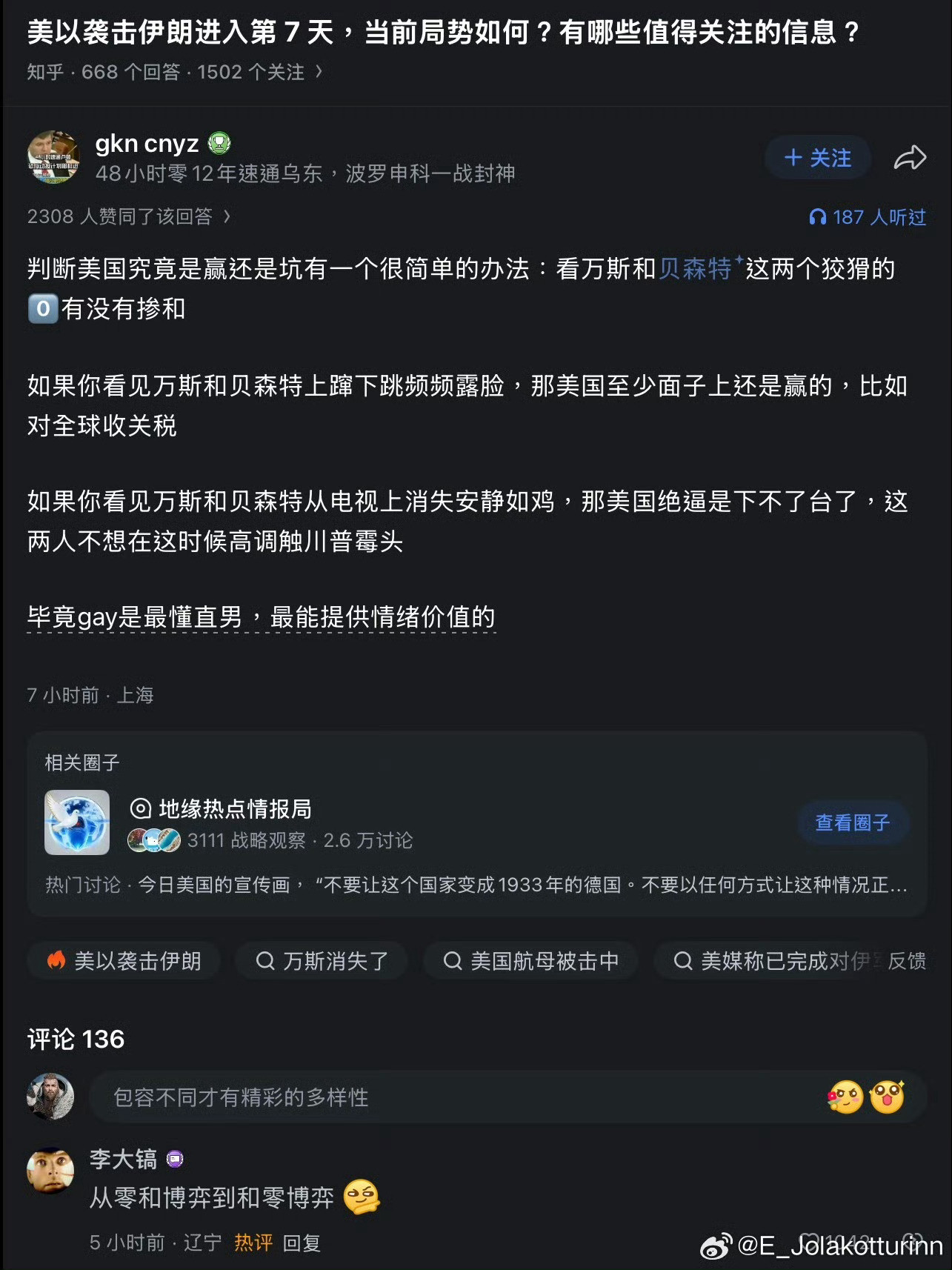Click the verified badge next to gkn cnyz

(219, 144)
